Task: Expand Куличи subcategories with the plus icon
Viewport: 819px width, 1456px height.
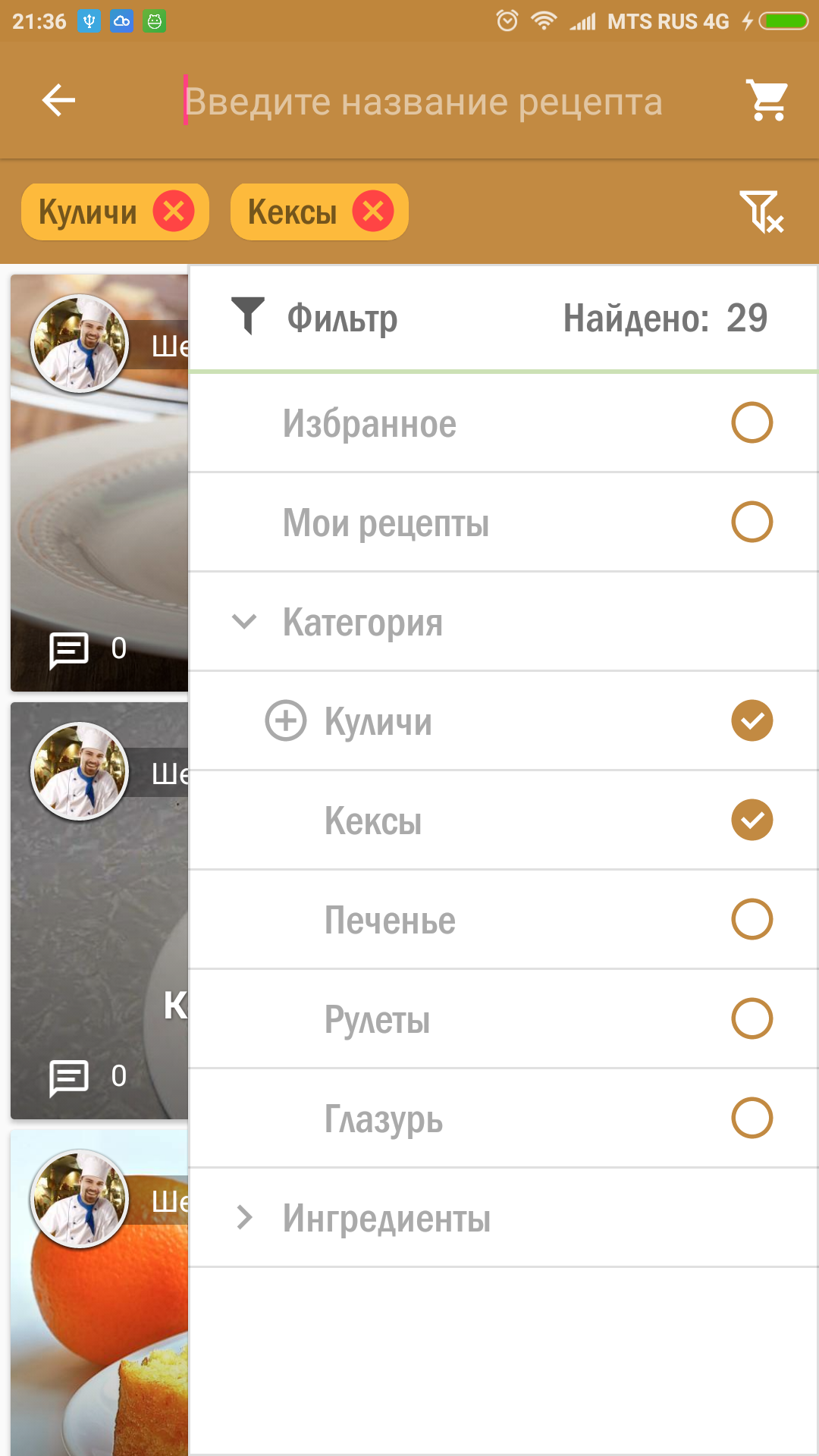Action: coord(286,720)
